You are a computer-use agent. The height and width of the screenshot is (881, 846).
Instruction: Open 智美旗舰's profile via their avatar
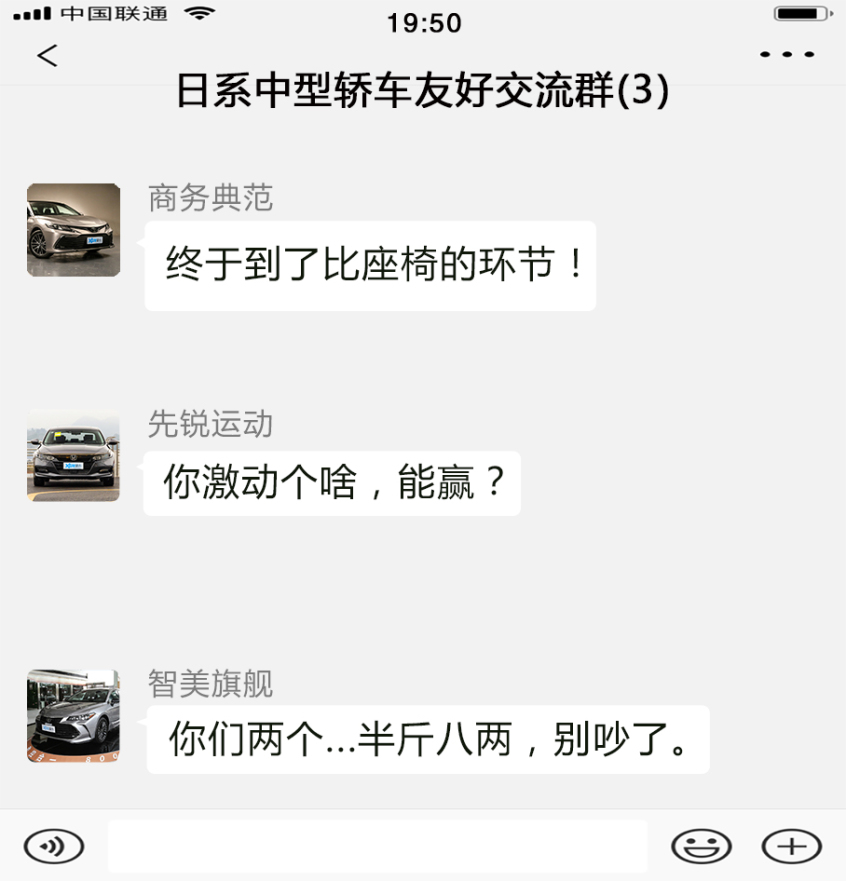click(72, 717)
